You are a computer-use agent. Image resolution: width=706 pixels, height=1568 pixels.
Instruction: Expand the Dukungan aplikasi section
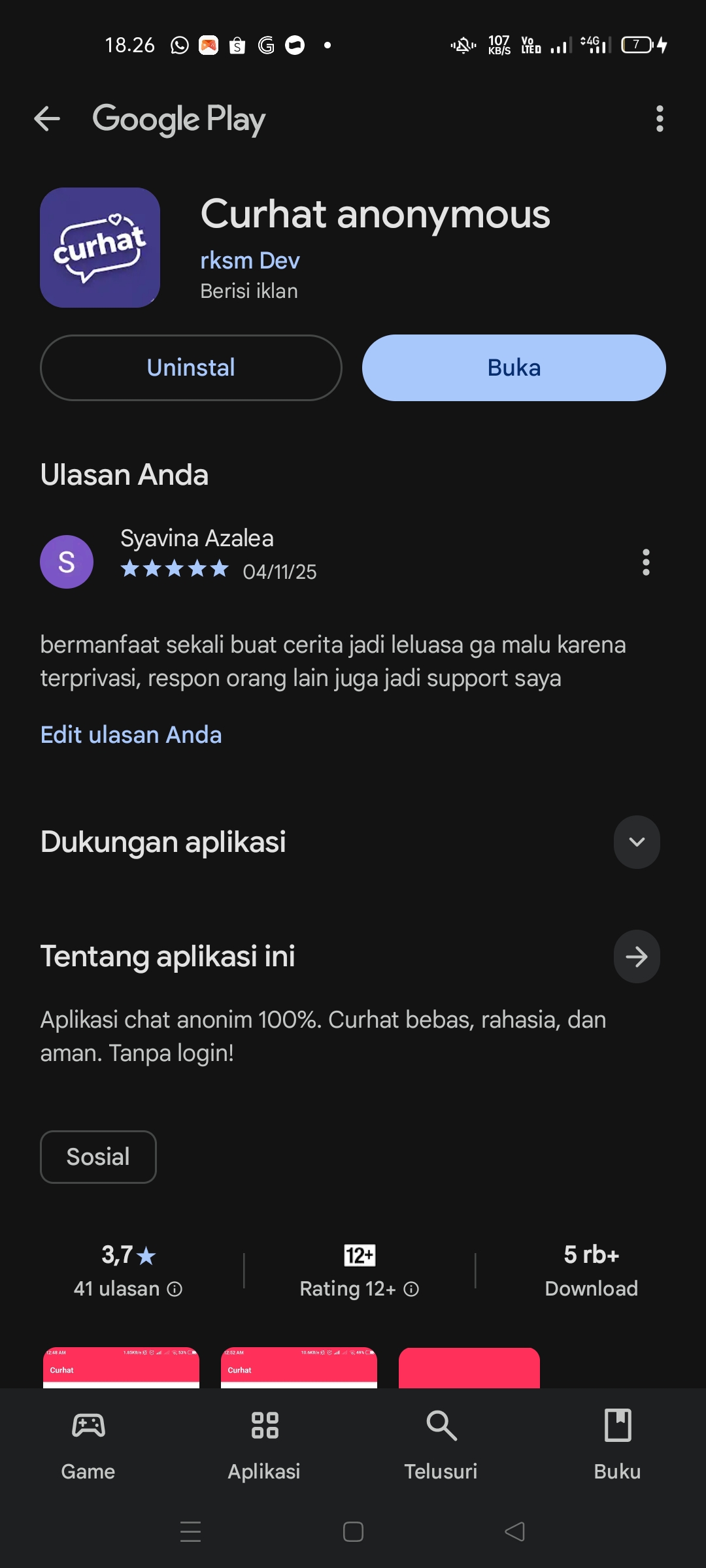click(636, 842)
